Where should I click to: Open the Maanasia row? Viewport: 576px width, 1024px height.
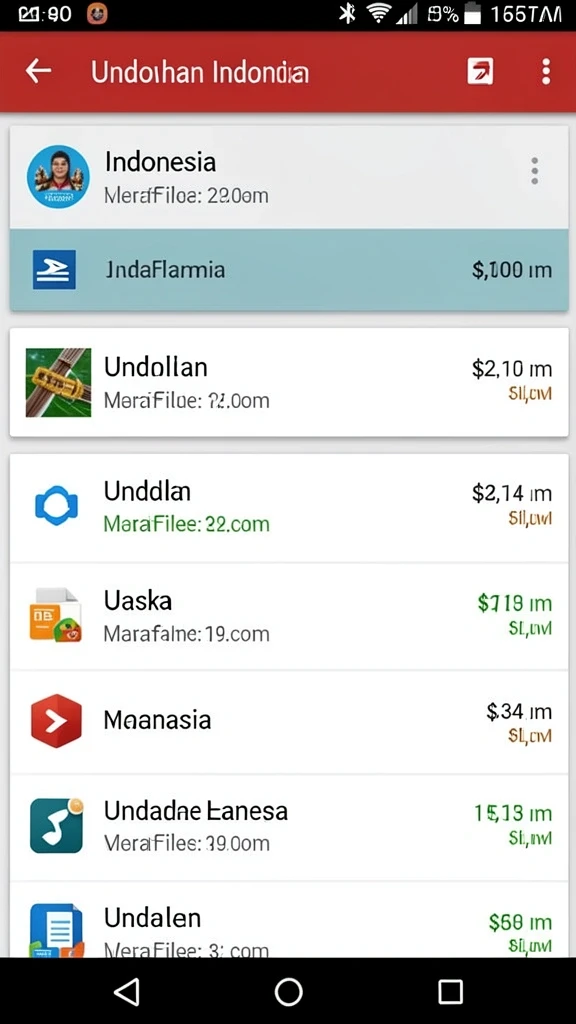point(289,722)
